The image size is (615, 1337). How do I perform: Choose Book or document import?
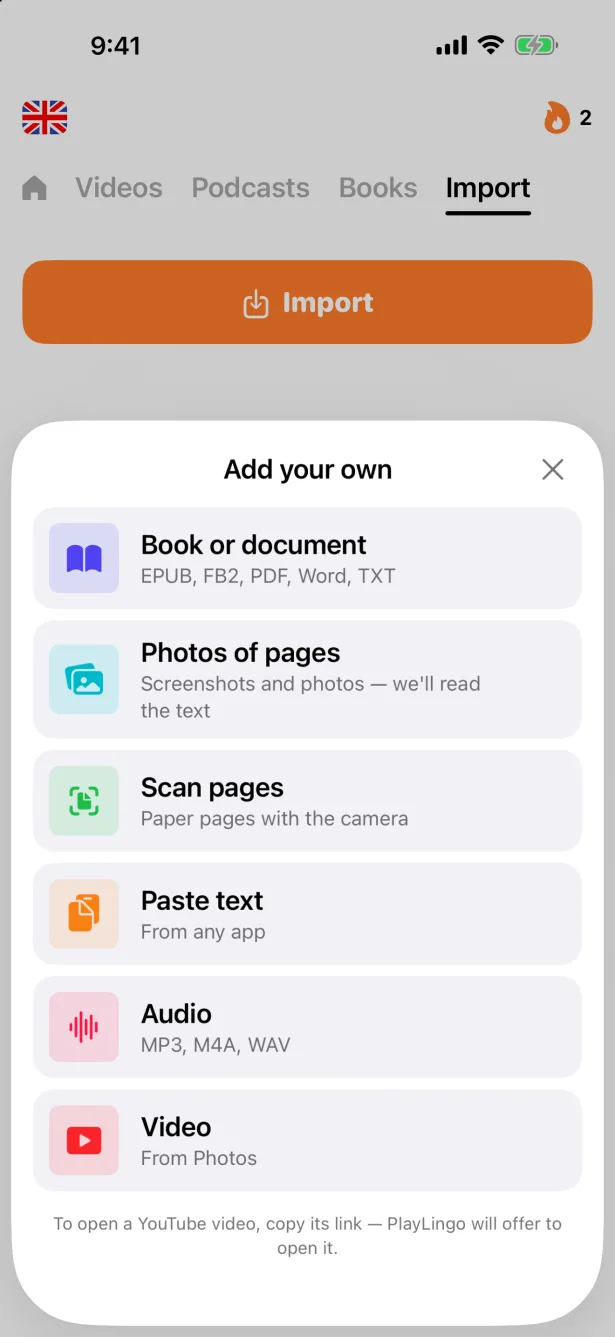pos(307,558)
